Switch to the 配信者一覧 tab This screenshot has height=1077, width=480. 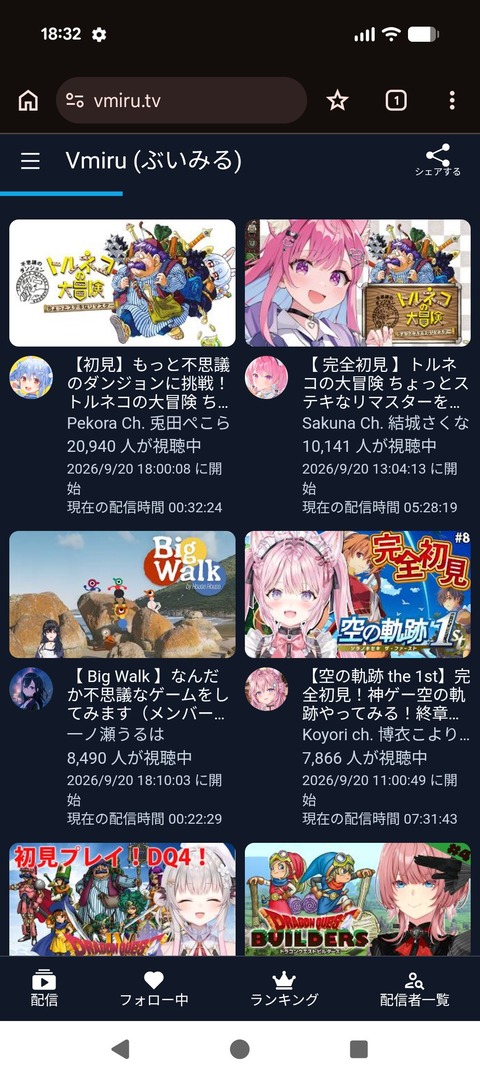pos(415,988)
